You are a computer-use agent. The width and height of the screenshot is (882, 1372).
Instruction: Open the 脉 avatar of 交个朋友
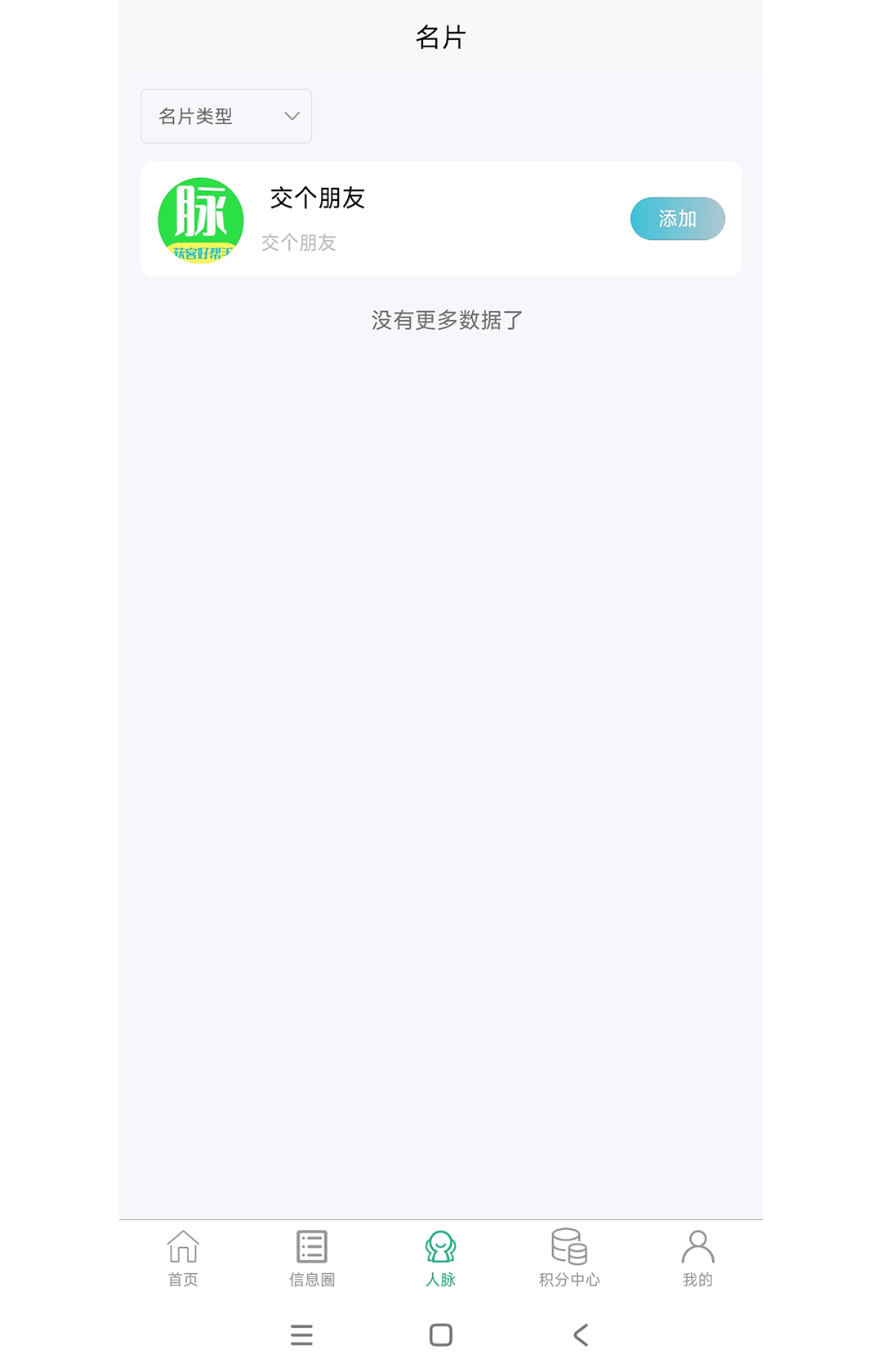(201, 220)
